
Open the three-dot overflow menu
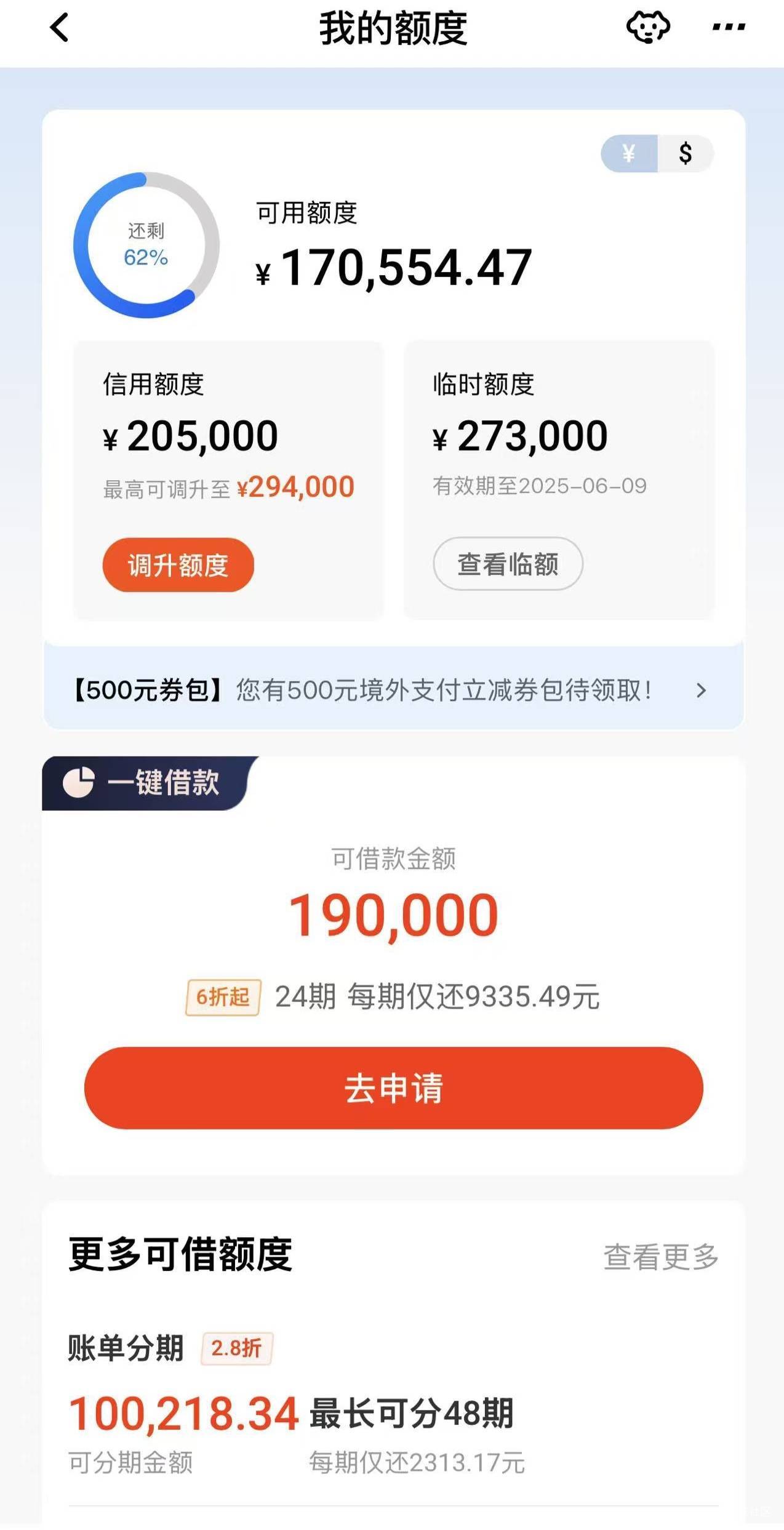[729, 27]
